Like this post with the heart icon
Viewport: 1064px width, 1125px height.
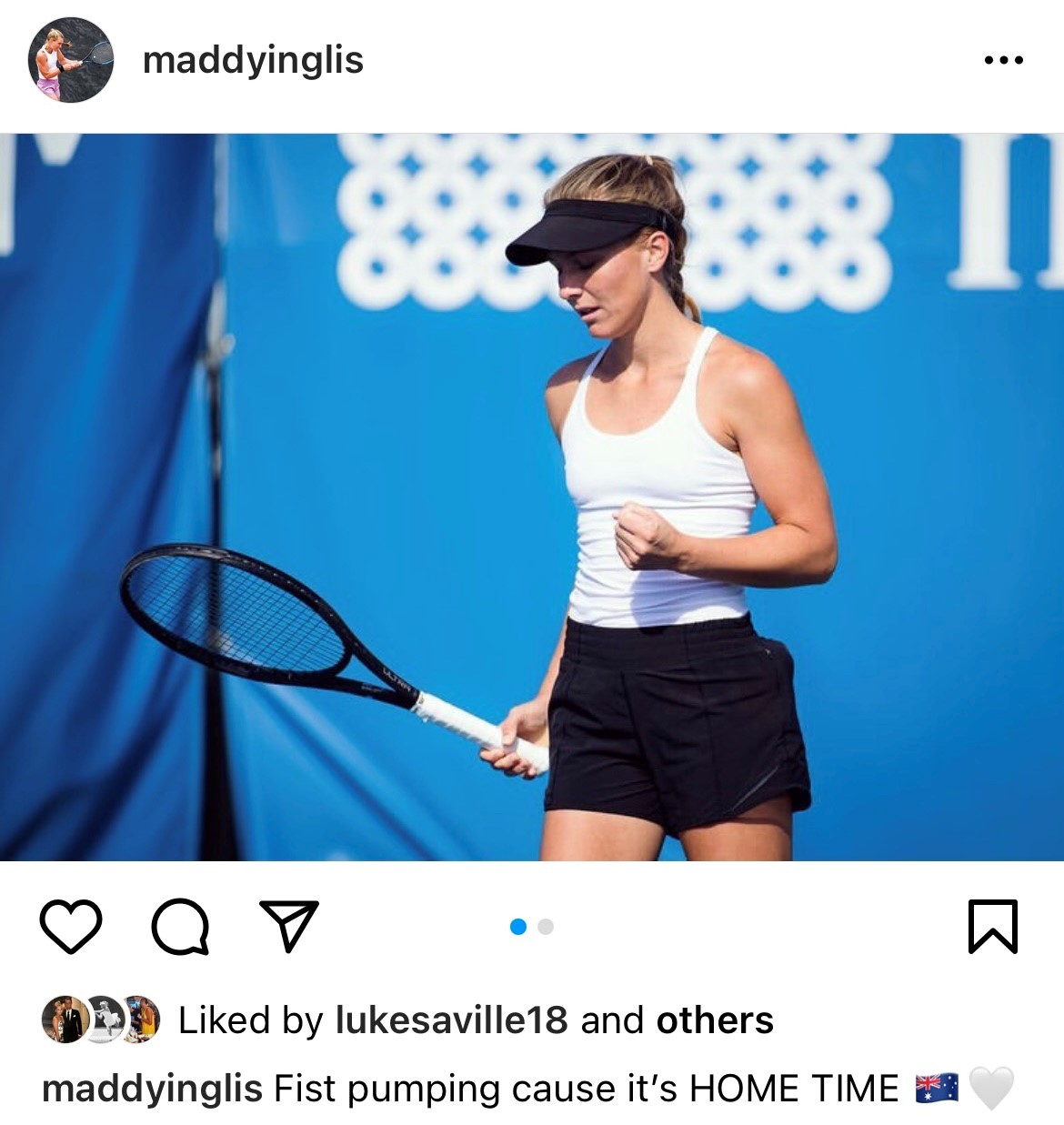(x=71, y=926)
